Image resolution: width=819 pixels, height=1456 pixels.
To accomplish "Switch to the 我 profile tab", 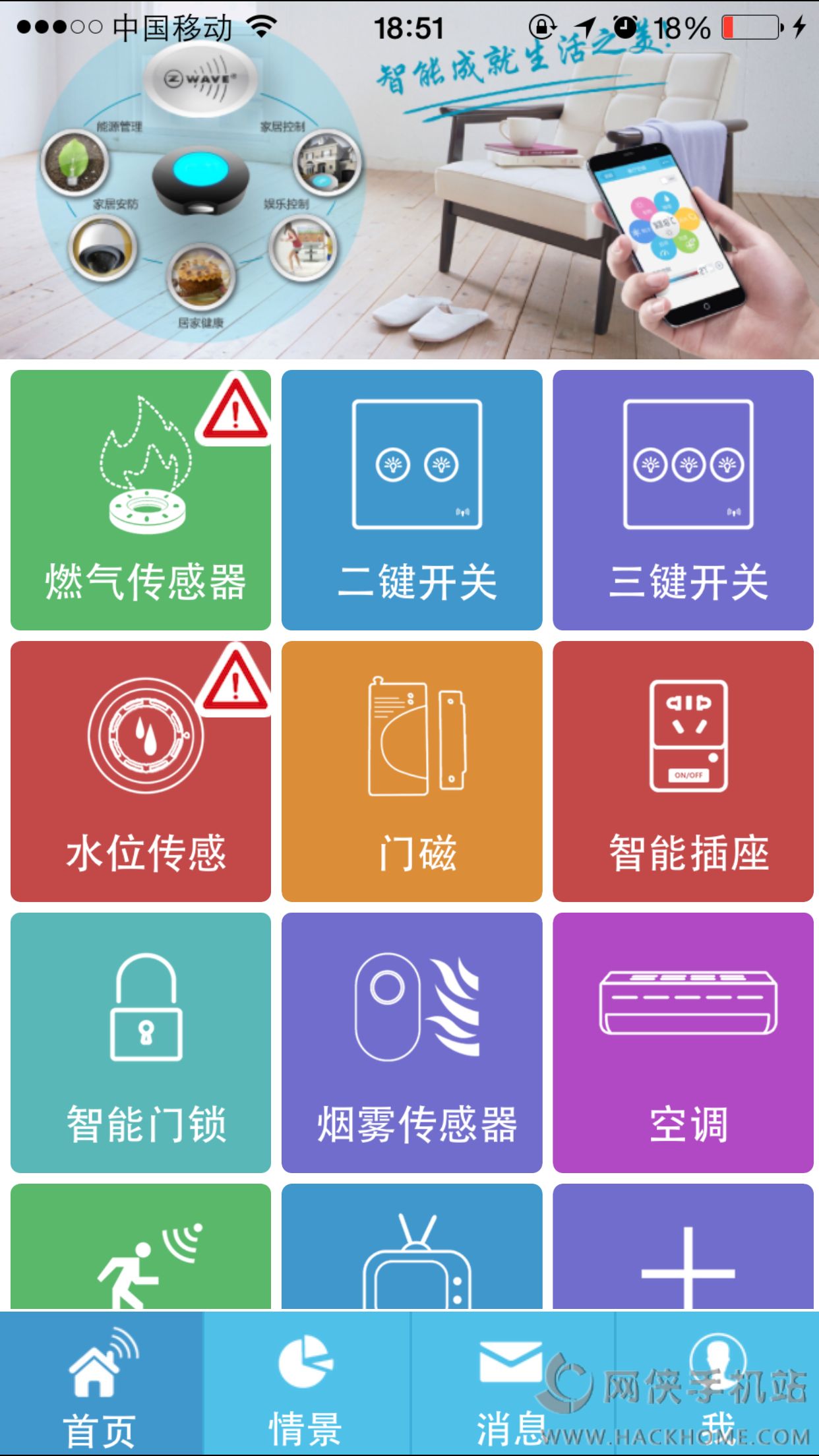I will pyautogui.click(x=717, y=1383).
